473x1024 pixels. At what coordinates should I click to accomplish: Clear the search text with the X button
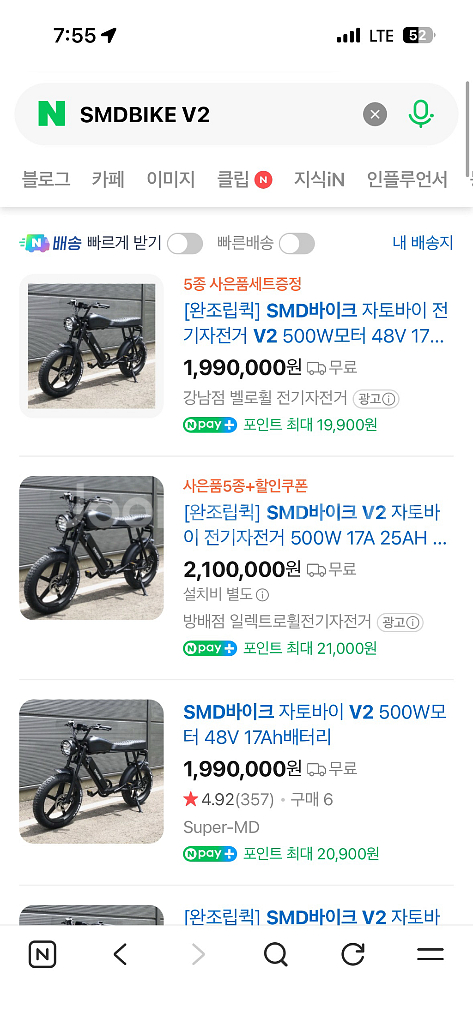click(x=375, y=115)
